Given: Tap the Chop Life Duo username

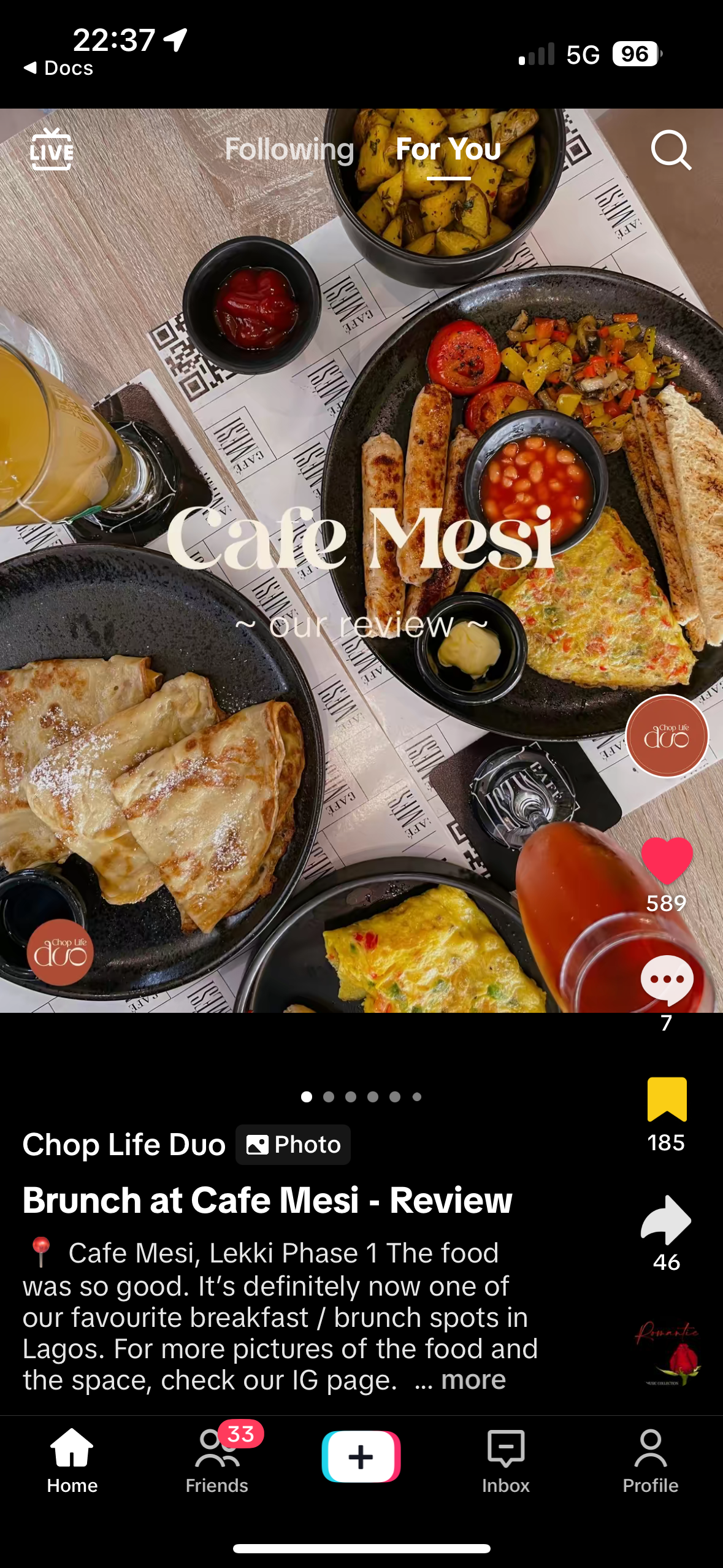Looking at the screenshot, I should click(x=124, y=1145).
